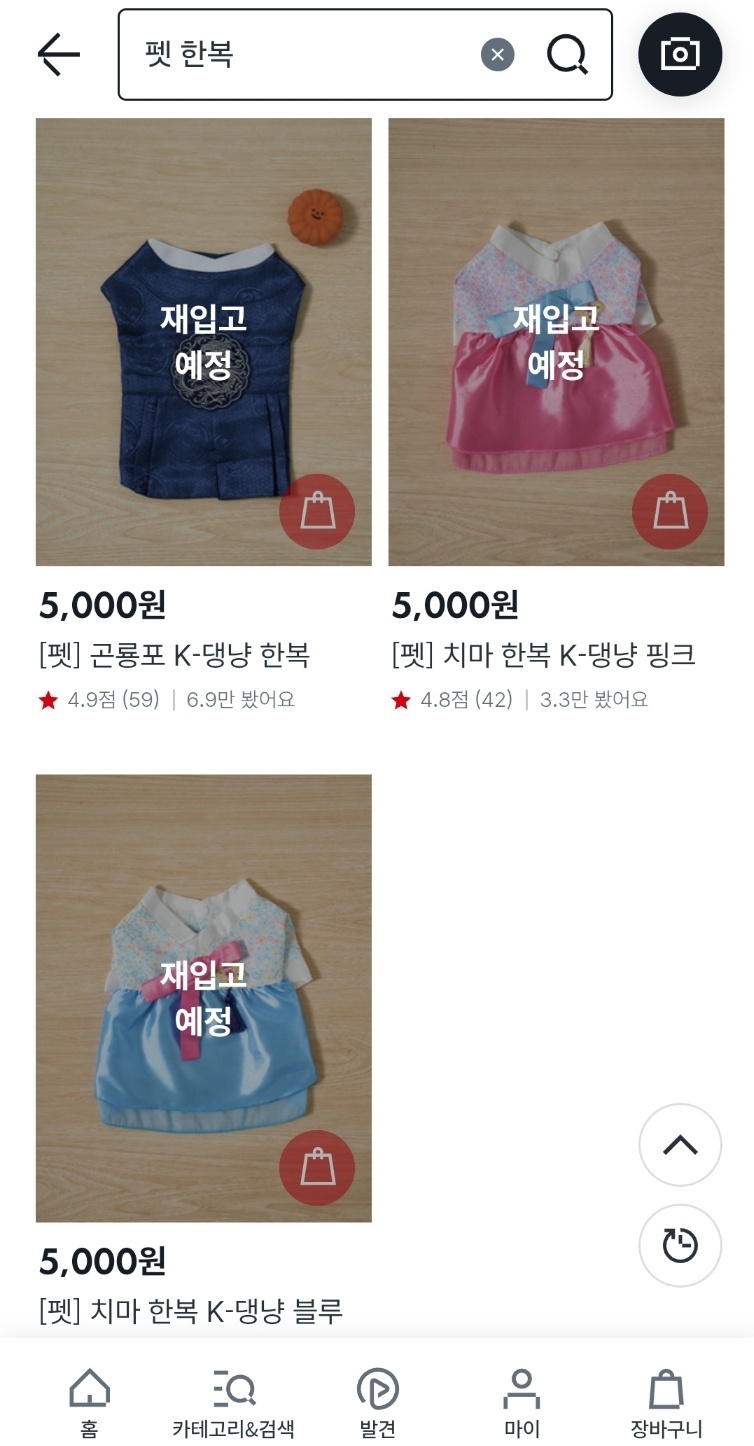Run the search with the magnifier icon
Screen dimensions: 754x1446
point(567,54)
